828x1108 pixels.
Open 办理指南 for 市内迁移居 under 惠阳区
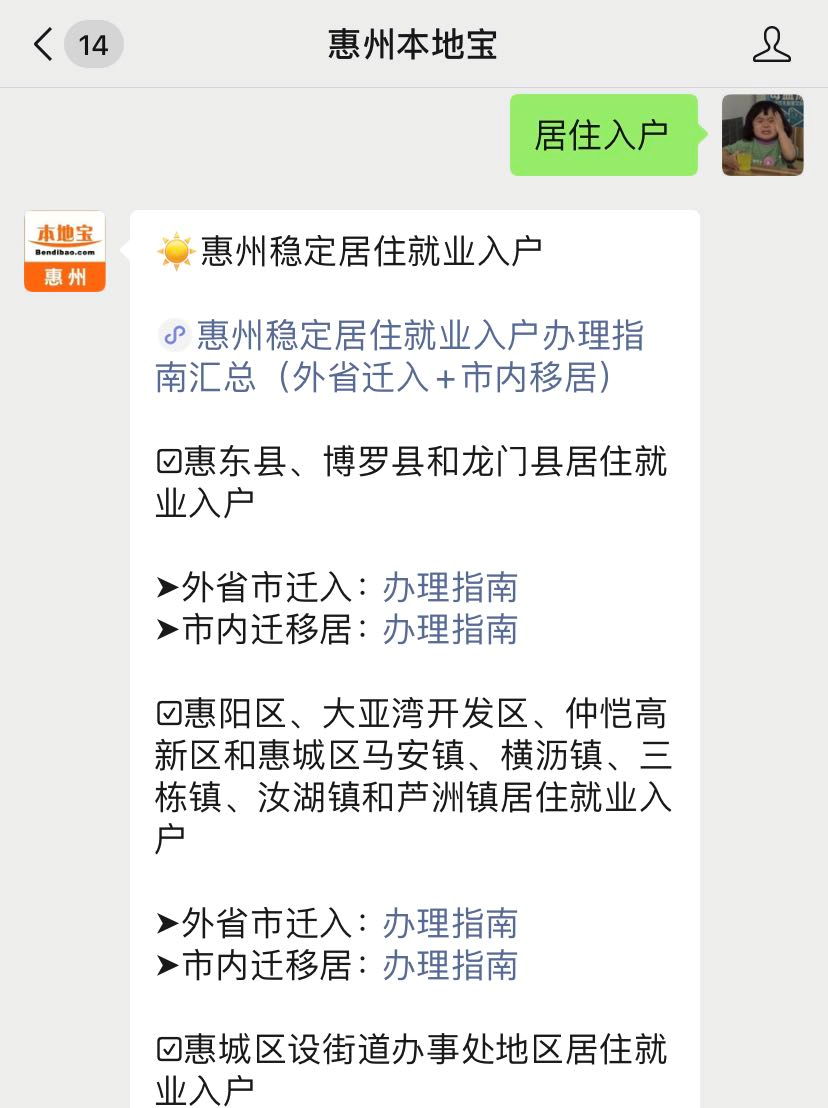(x=450, y=965)
